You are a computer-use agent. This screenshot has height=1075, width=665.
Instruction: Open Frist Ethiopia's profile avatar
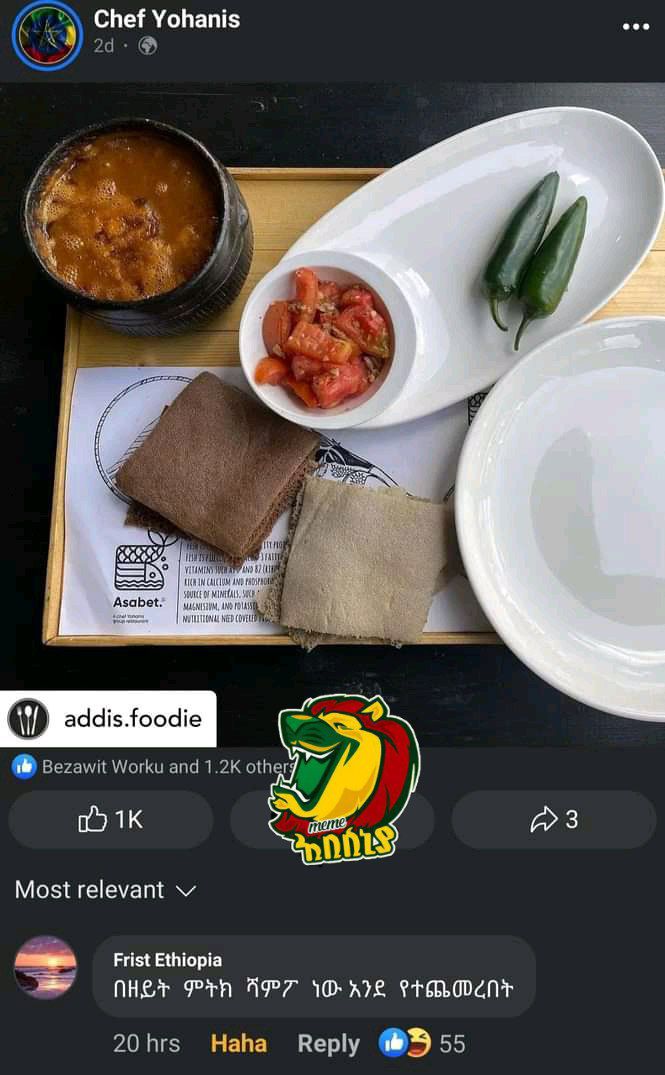tap(45, 967)
